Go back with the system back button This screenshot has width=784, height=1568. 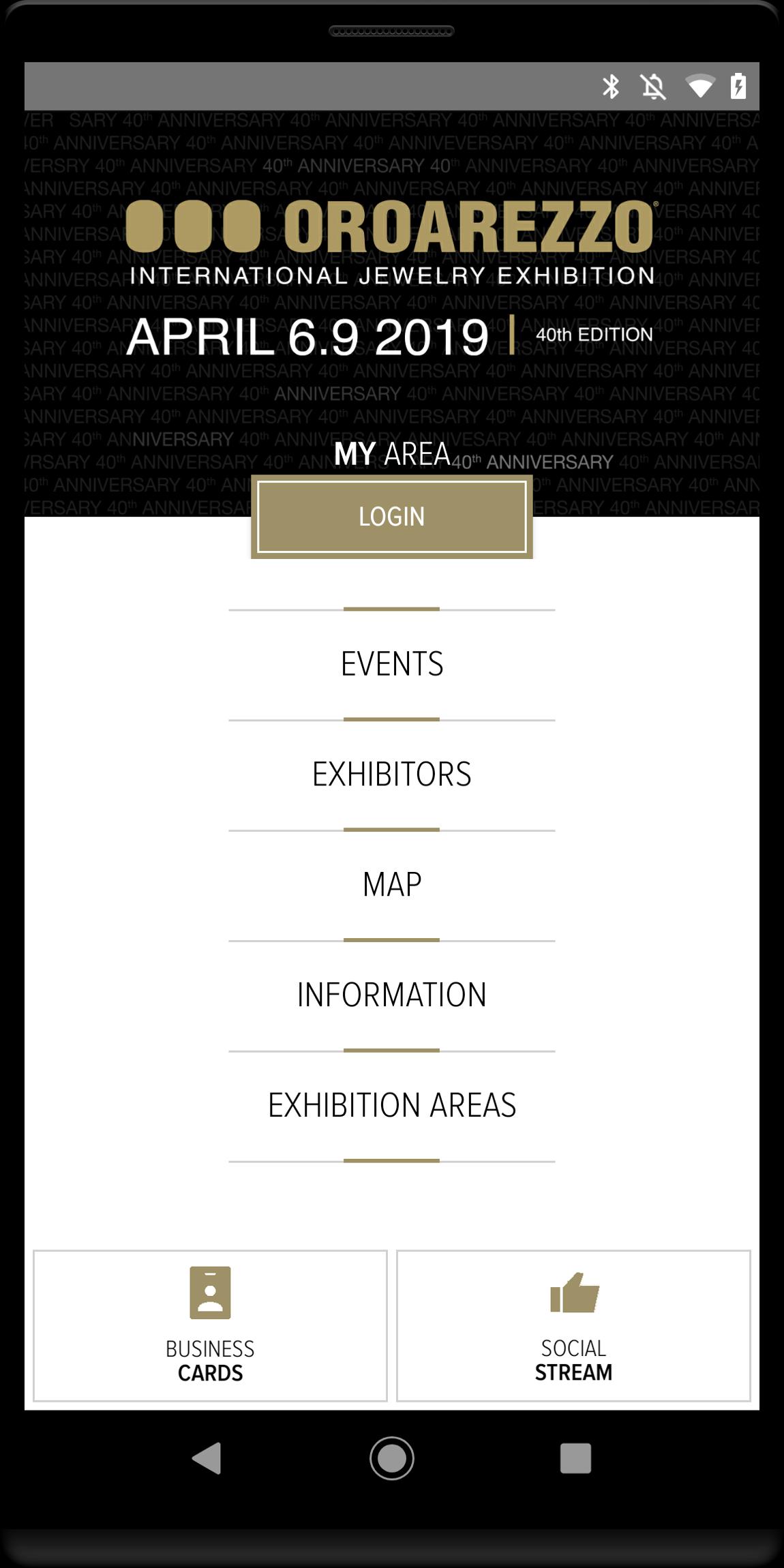207,1458
